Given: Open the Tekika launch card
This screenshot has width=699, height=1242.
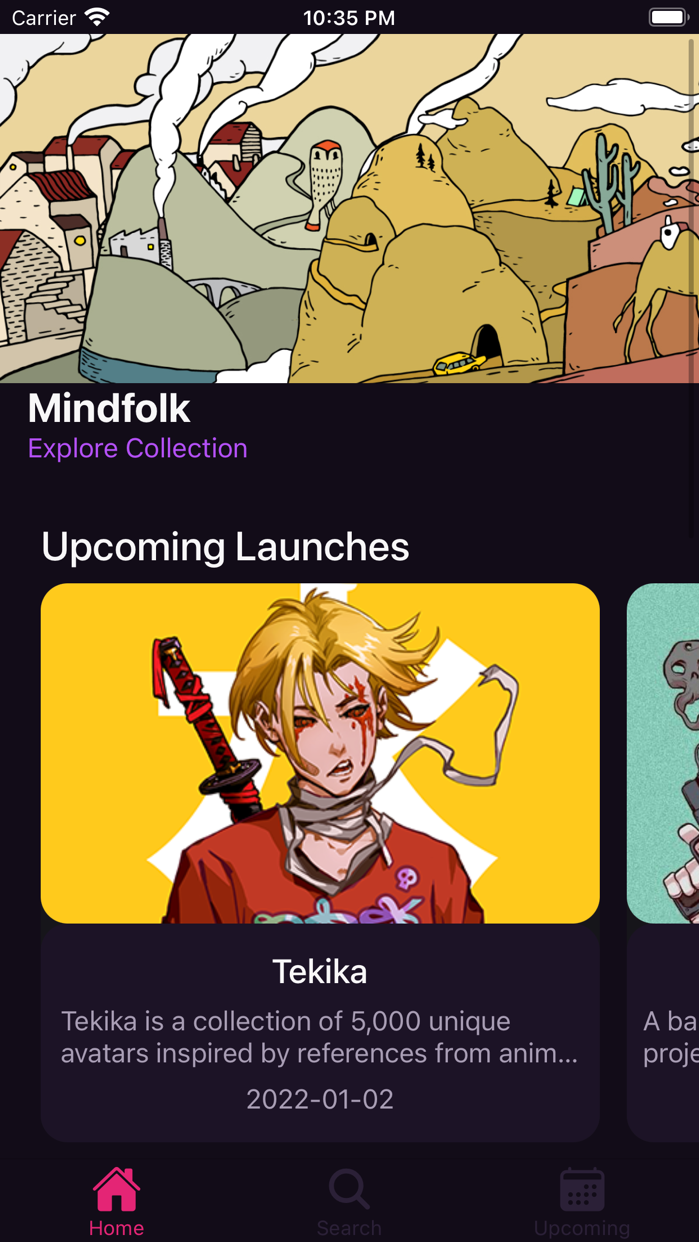Looking at the screenshot, I should (x=320, y=860).
